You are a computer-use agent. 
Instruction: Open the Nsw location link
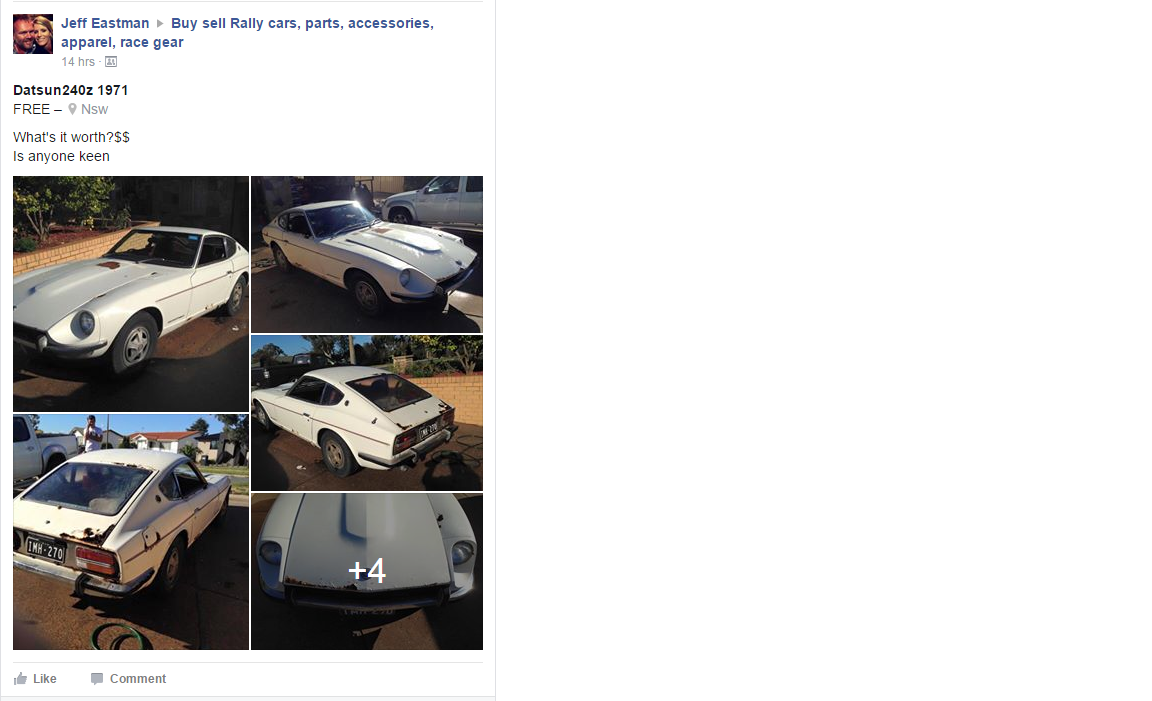coord(94,109)
